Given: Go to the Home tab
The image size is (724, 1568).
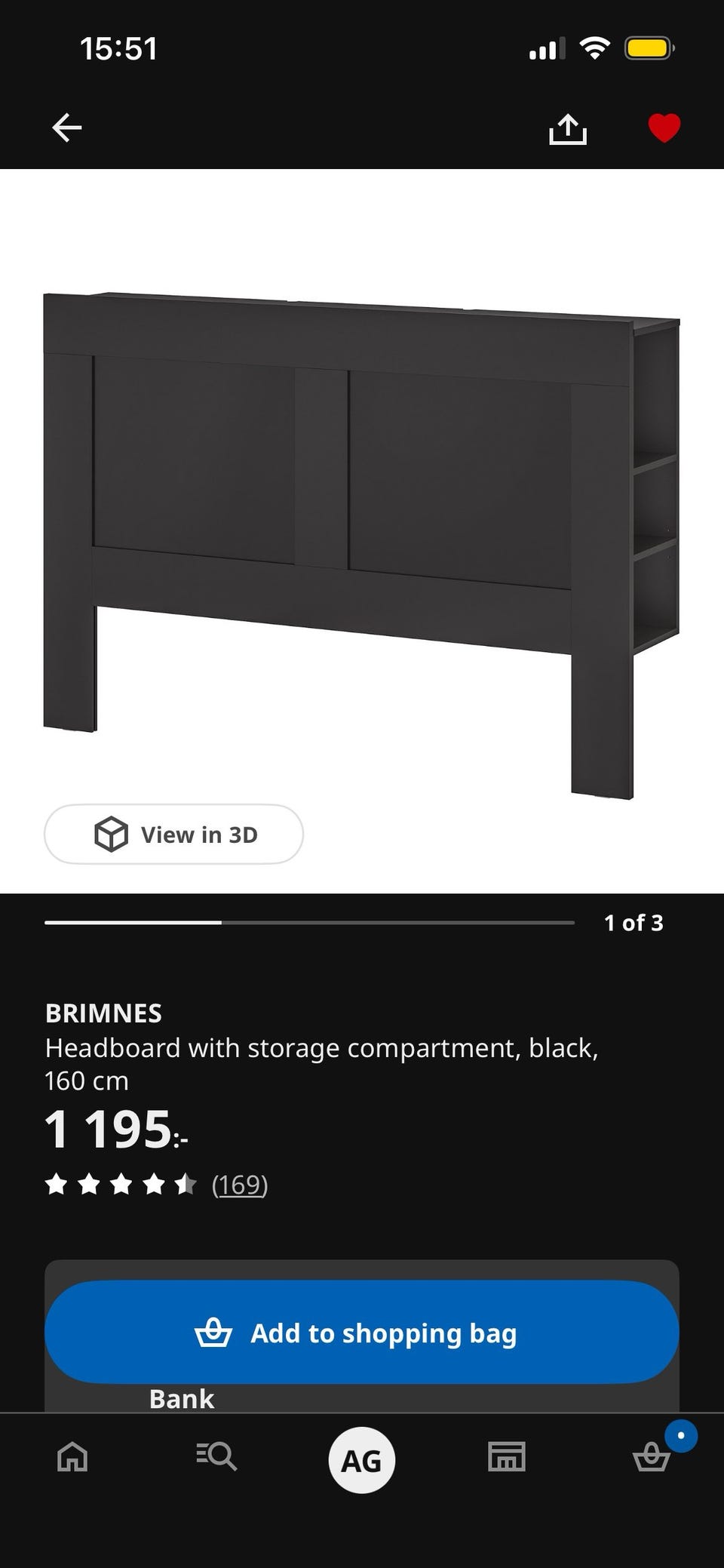Looking at the screenshot, I should coord(72,1456).
